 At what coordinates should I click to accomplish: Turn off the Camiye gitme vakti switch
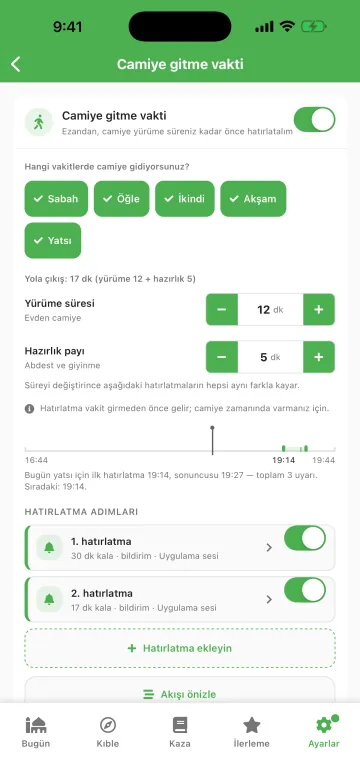tap(314, 120)
